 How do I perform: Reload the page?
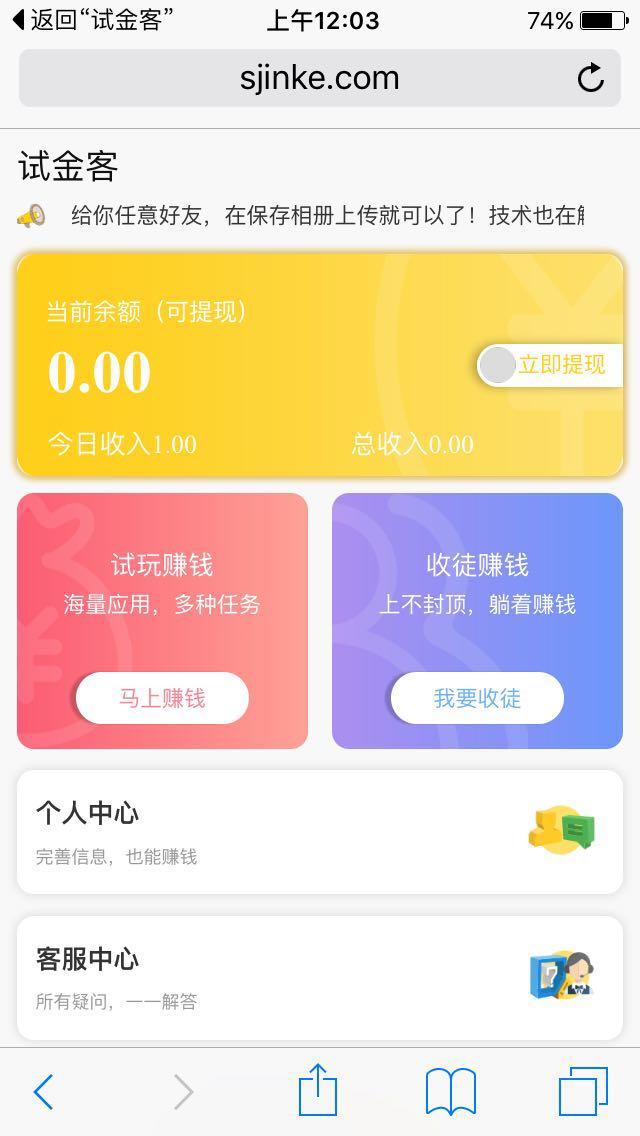(591, 78)
